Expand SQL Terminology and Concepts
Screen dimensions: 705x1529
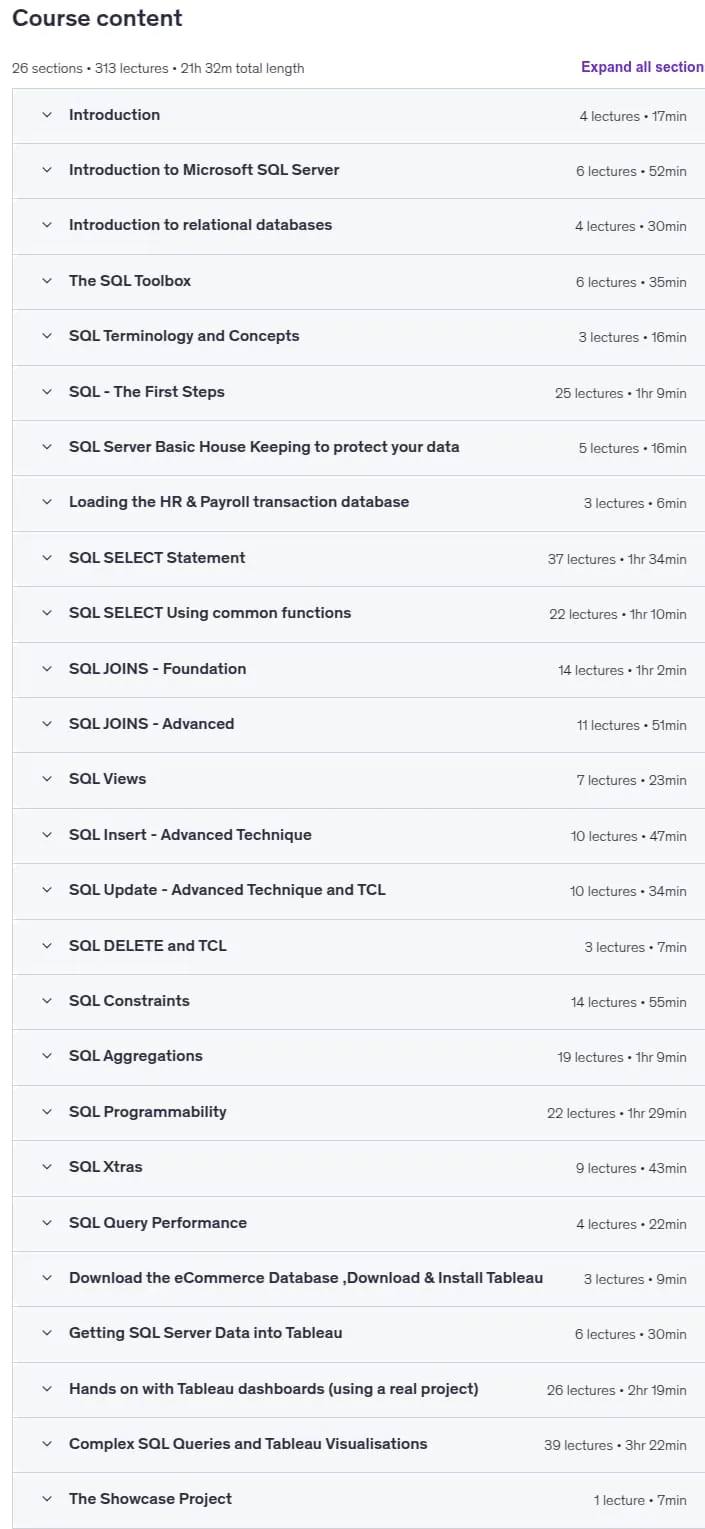pos(358,337)
